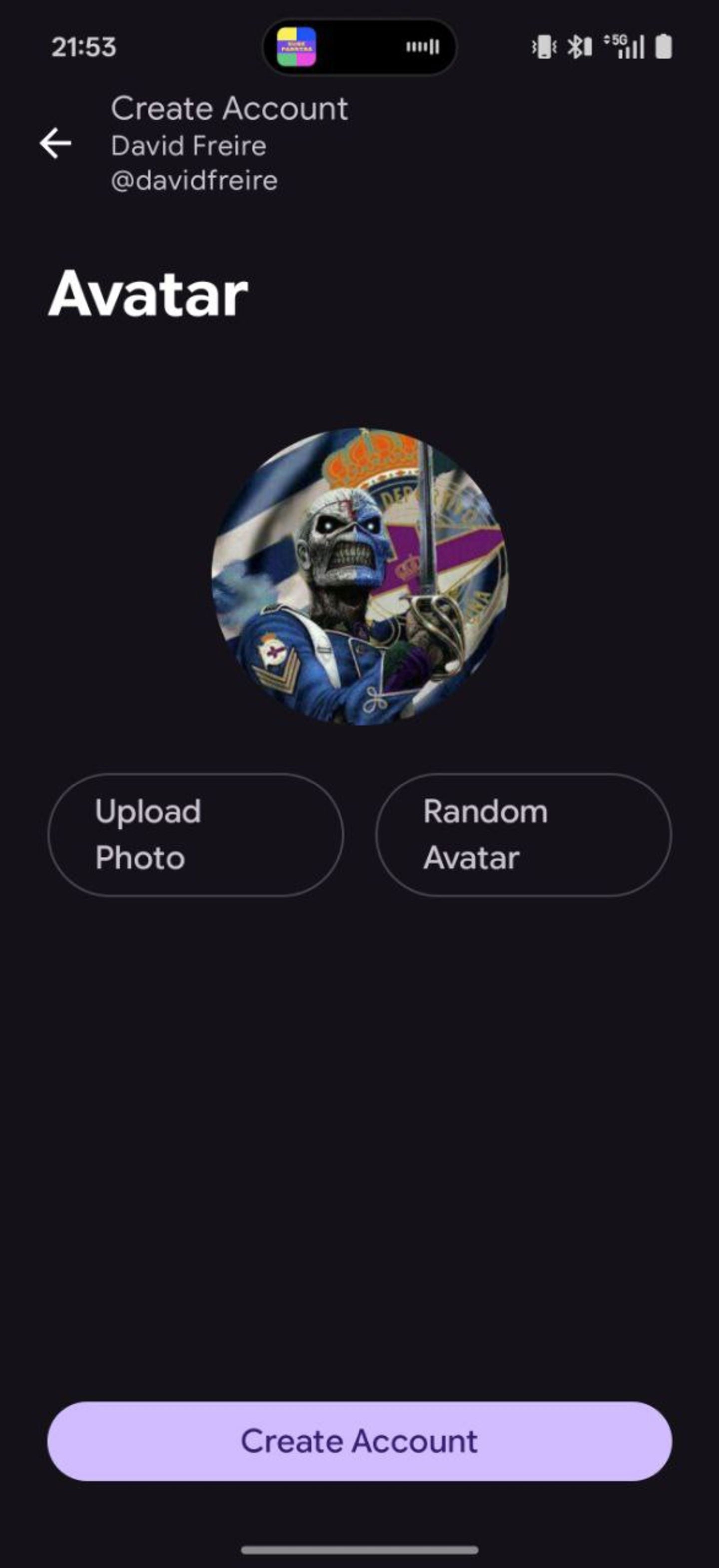Tap the Upload Photo button
The width and height of the screenshot is (719, 1568).
[x=195, y=834]
